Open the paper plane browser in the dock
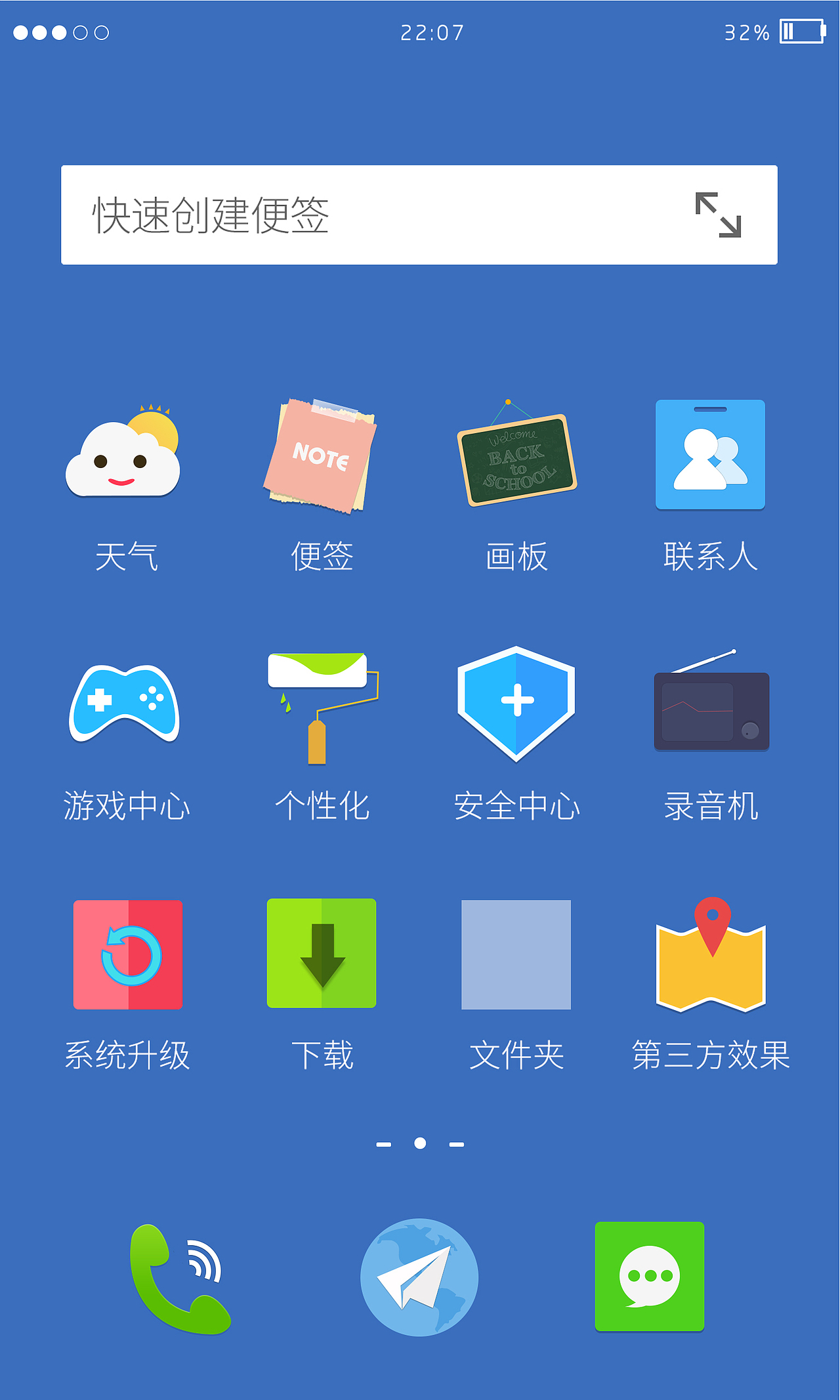Viewport: 840px width, 1400px height. pos(420,1277)
